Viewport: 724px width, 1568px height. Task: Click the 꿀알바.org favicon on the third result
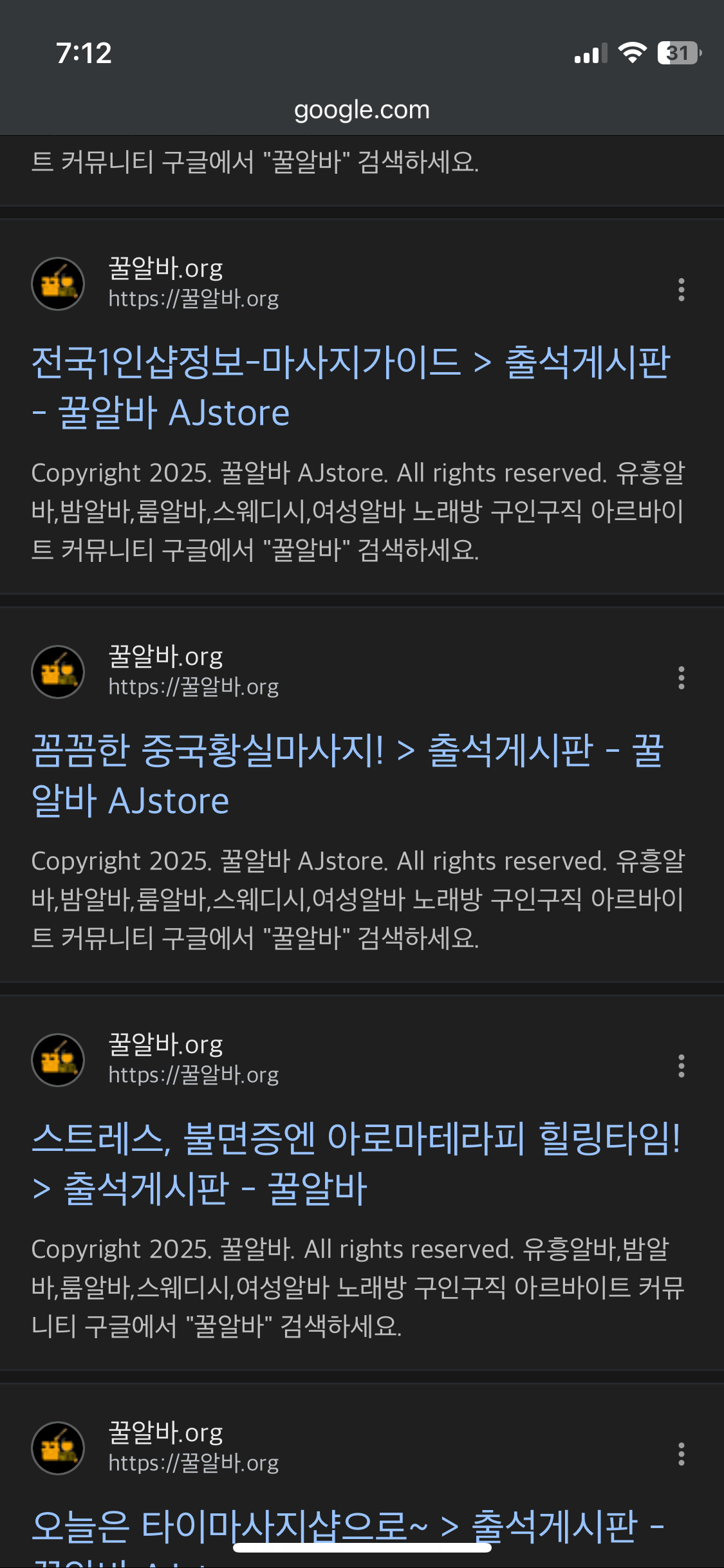click(58, 1061)
